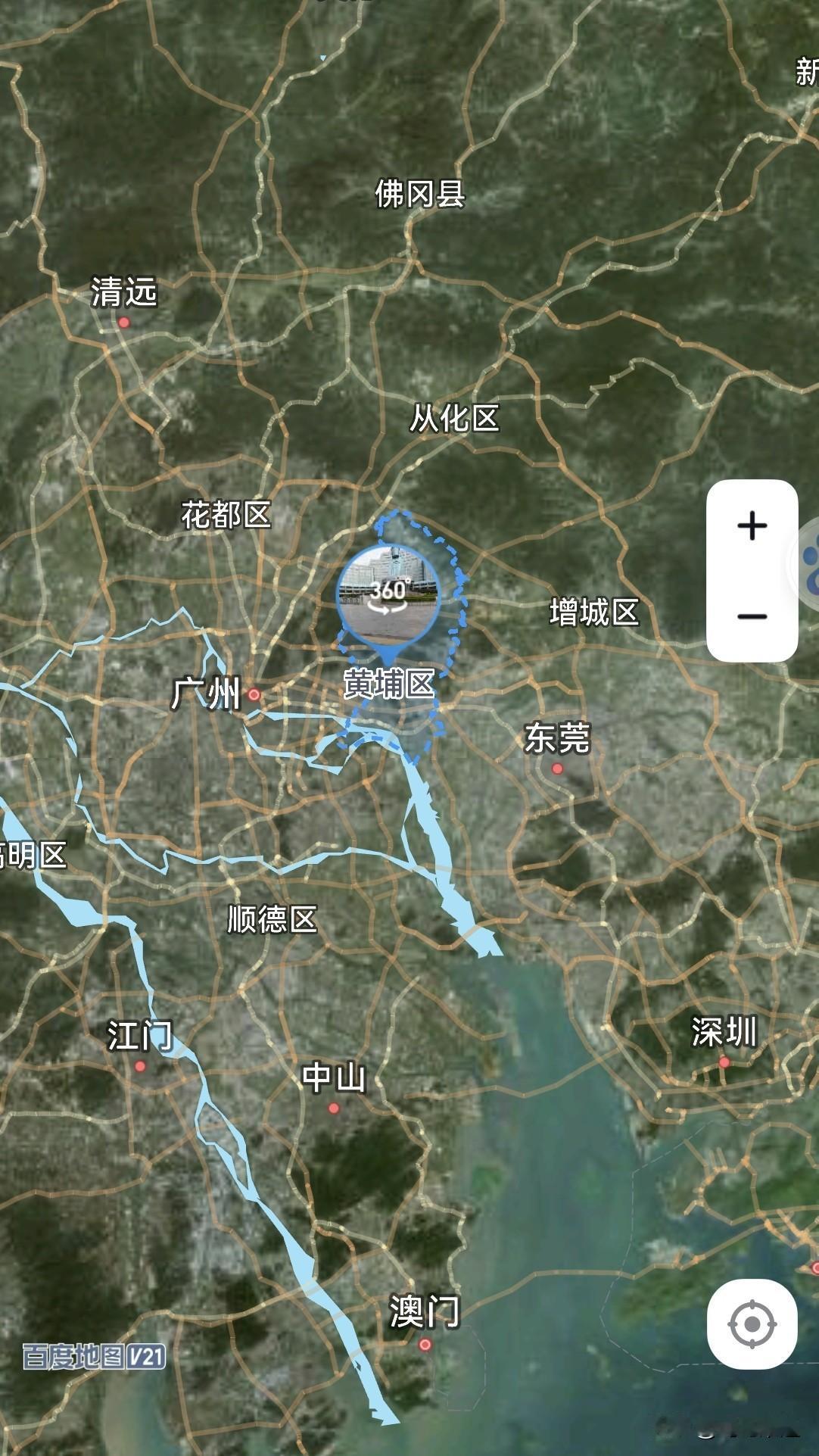Click the red city marker for 东莞
The height and width of the screenshot is (1456, 819).
(558, 769)
